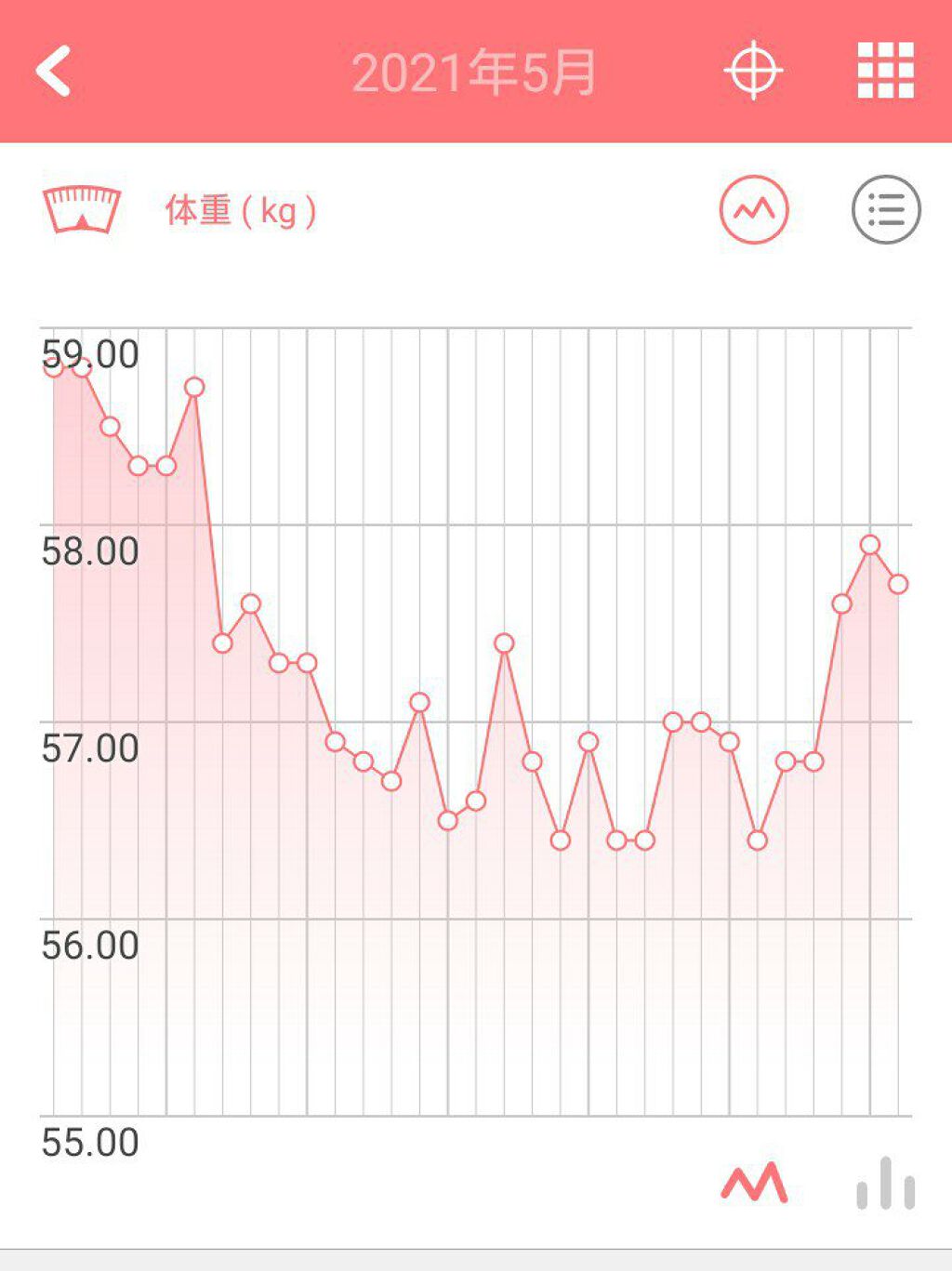Image resolution: width=952 pixels, height=1271 pixels.
Task: Tap the crosshair target icon
Action: click(752, 71)
